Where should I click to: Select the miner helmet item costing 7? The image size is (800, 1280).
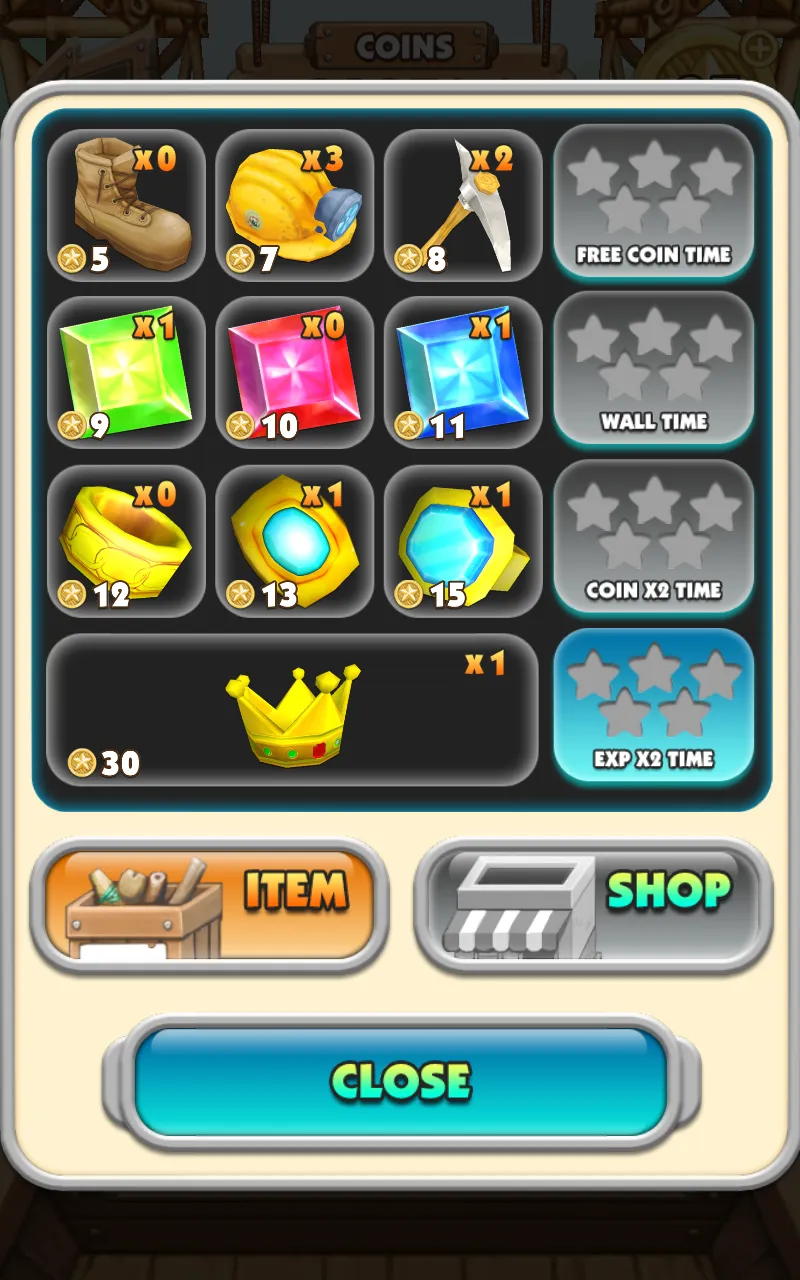pos(295,204)
